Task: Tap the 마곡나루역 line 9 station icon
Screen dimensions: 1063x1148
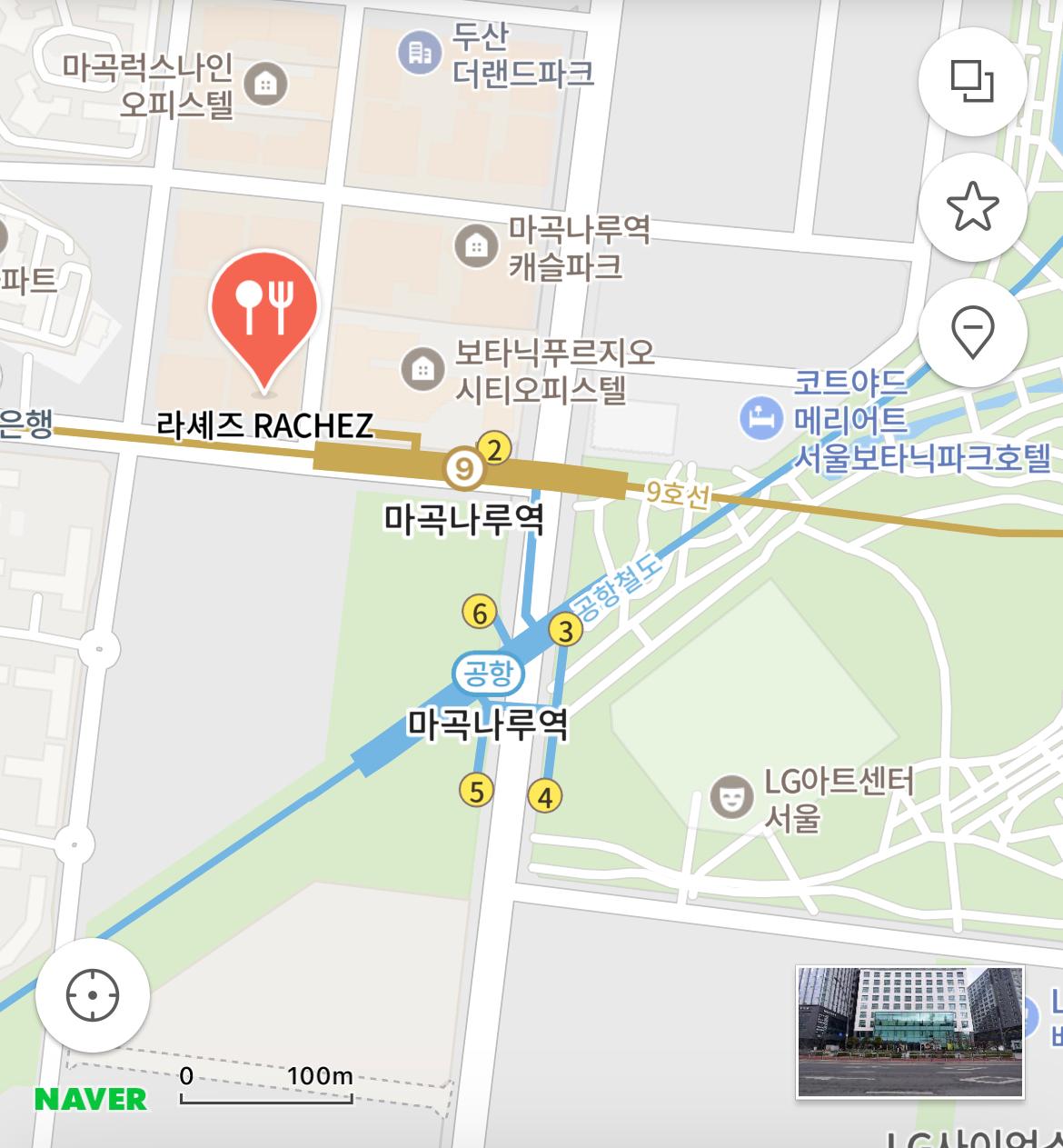Action: pyautogui.click(x=464, y=470)
